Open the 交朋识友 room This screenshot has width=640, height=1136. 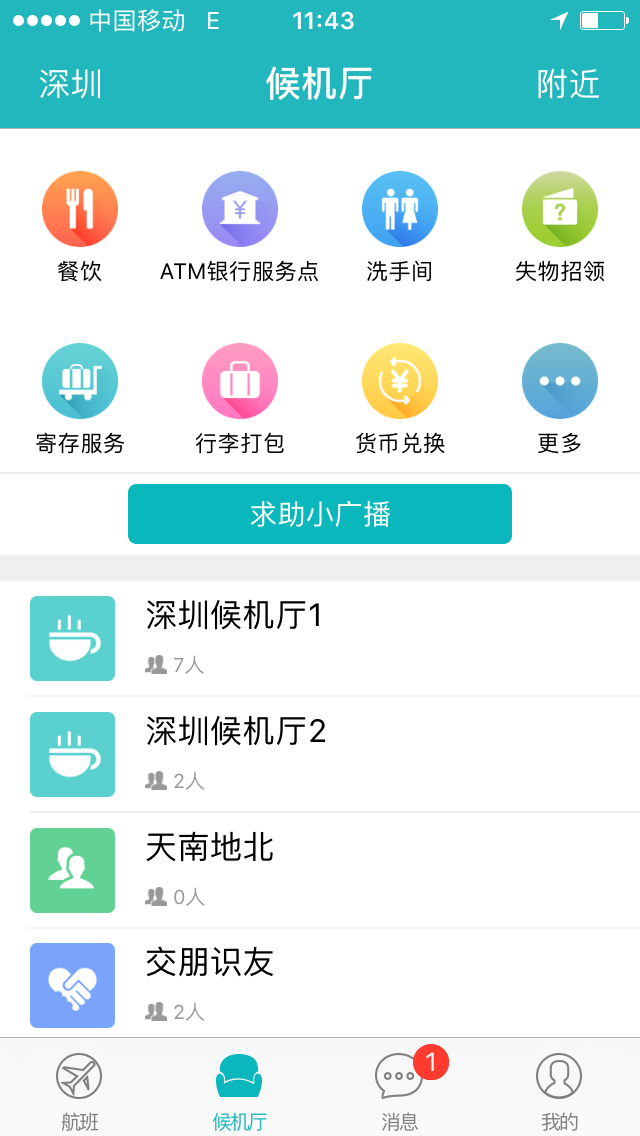(320, 985)
